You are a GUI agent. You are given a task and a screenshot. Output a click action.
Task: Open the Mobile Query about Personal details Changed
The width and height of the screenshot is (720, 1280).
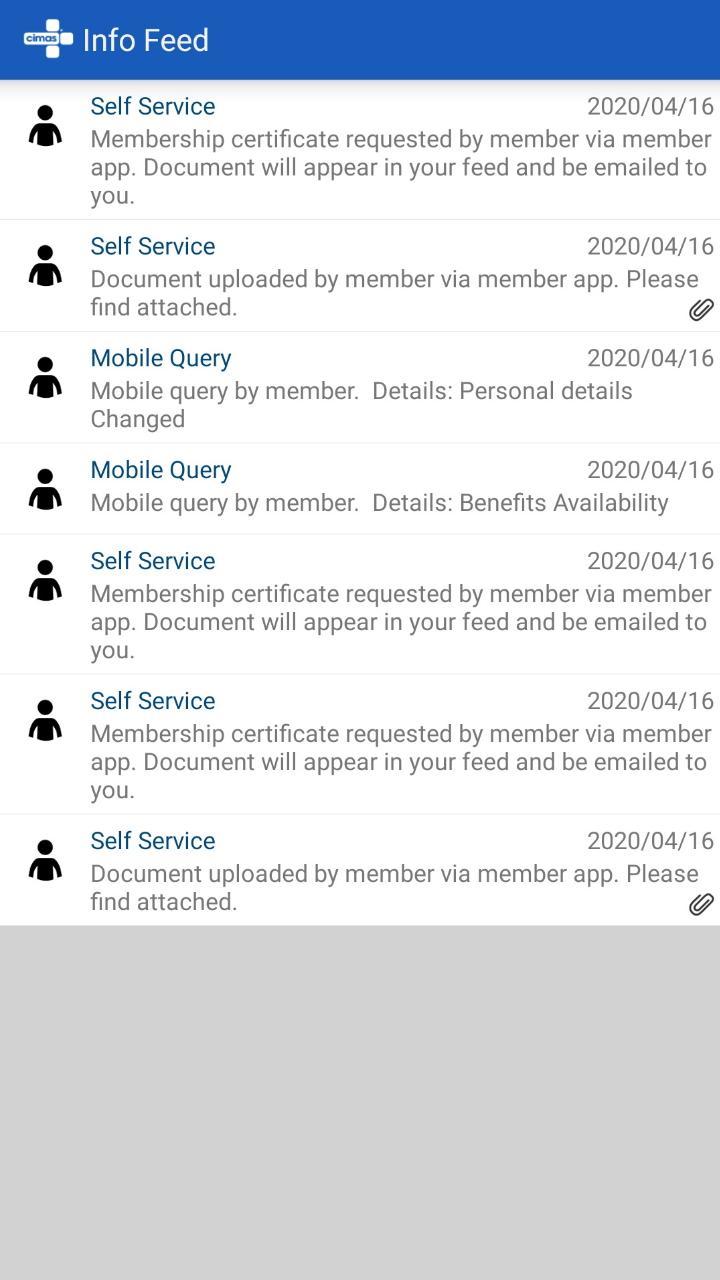pyautogui.click(x=360, y=388)
